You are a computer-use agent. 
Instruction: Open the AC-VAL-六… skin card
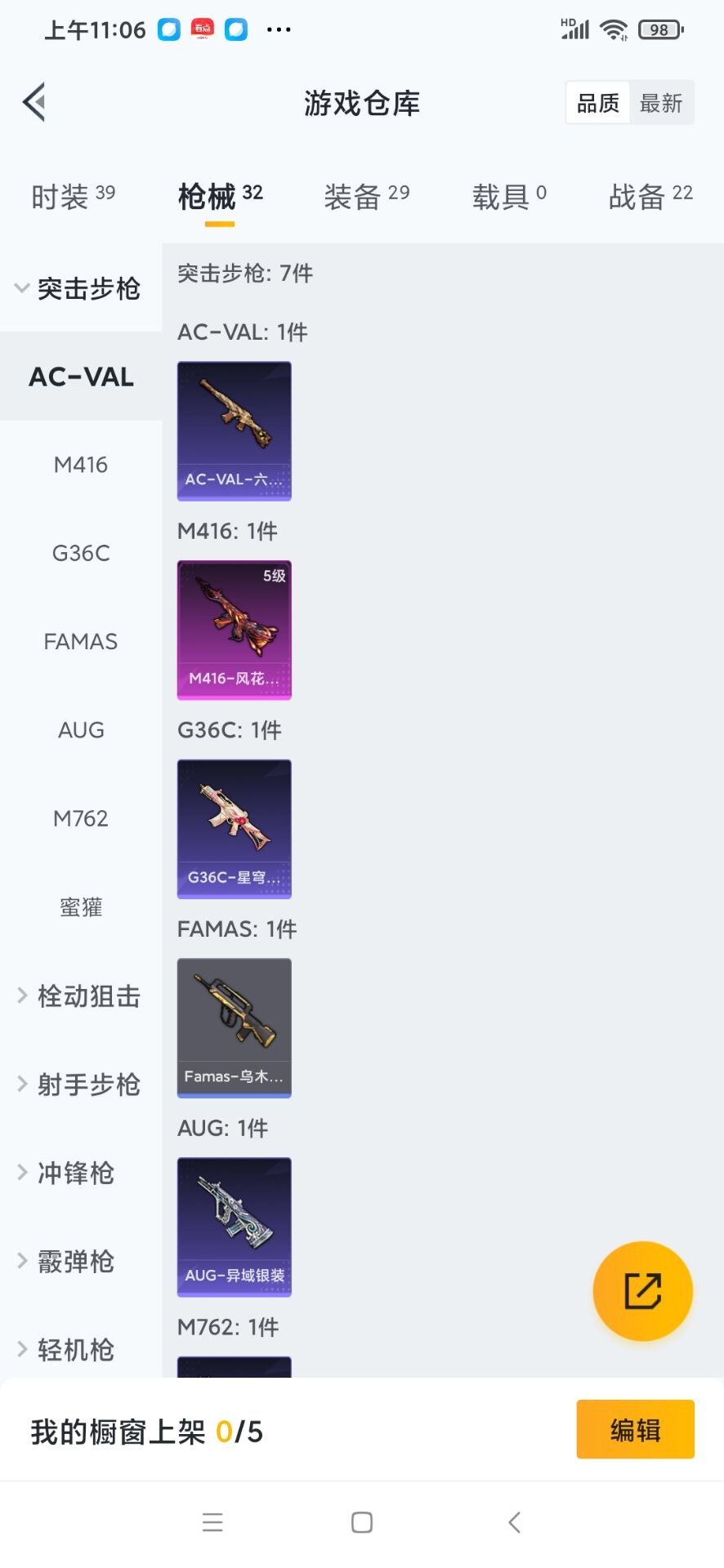click(x=235, y=430)
